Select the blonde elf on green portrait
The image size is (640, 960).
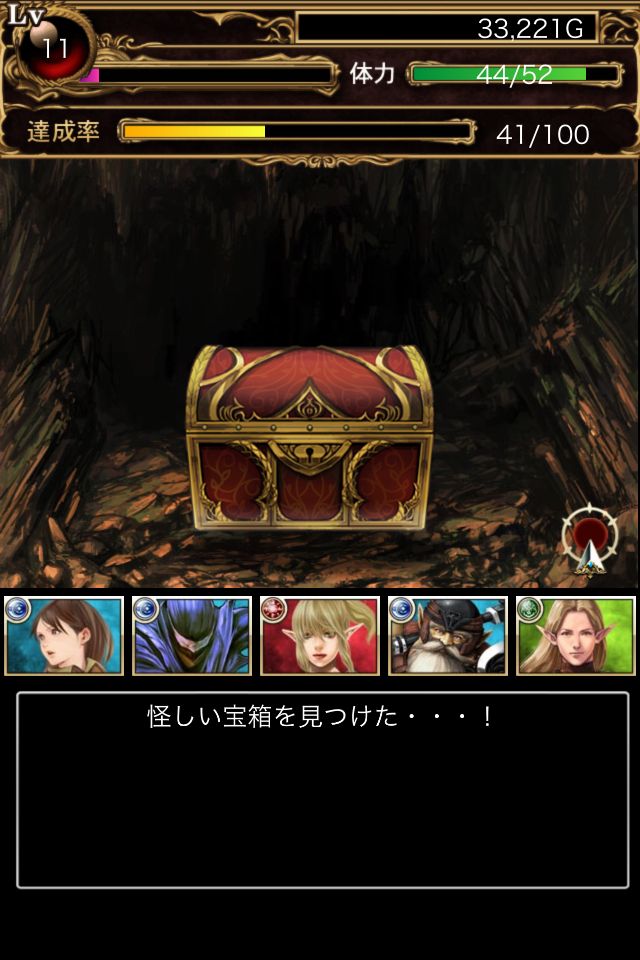pos(576,636)
